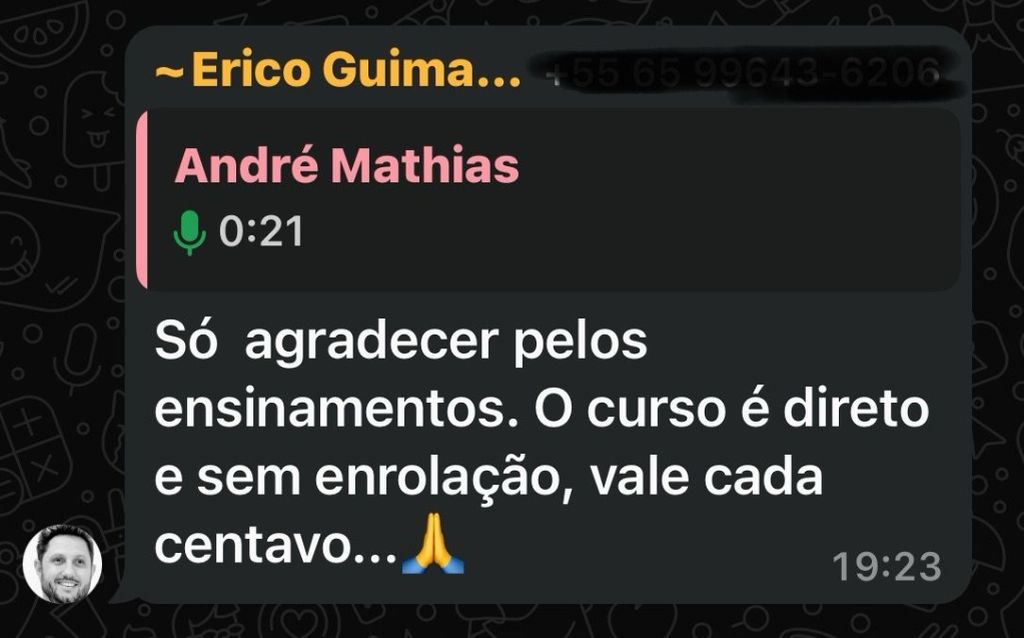The width and height of the screenshot is (1024, 638).
Task: Open sender Erico Guima's contact name
Action: click(338, 71)
